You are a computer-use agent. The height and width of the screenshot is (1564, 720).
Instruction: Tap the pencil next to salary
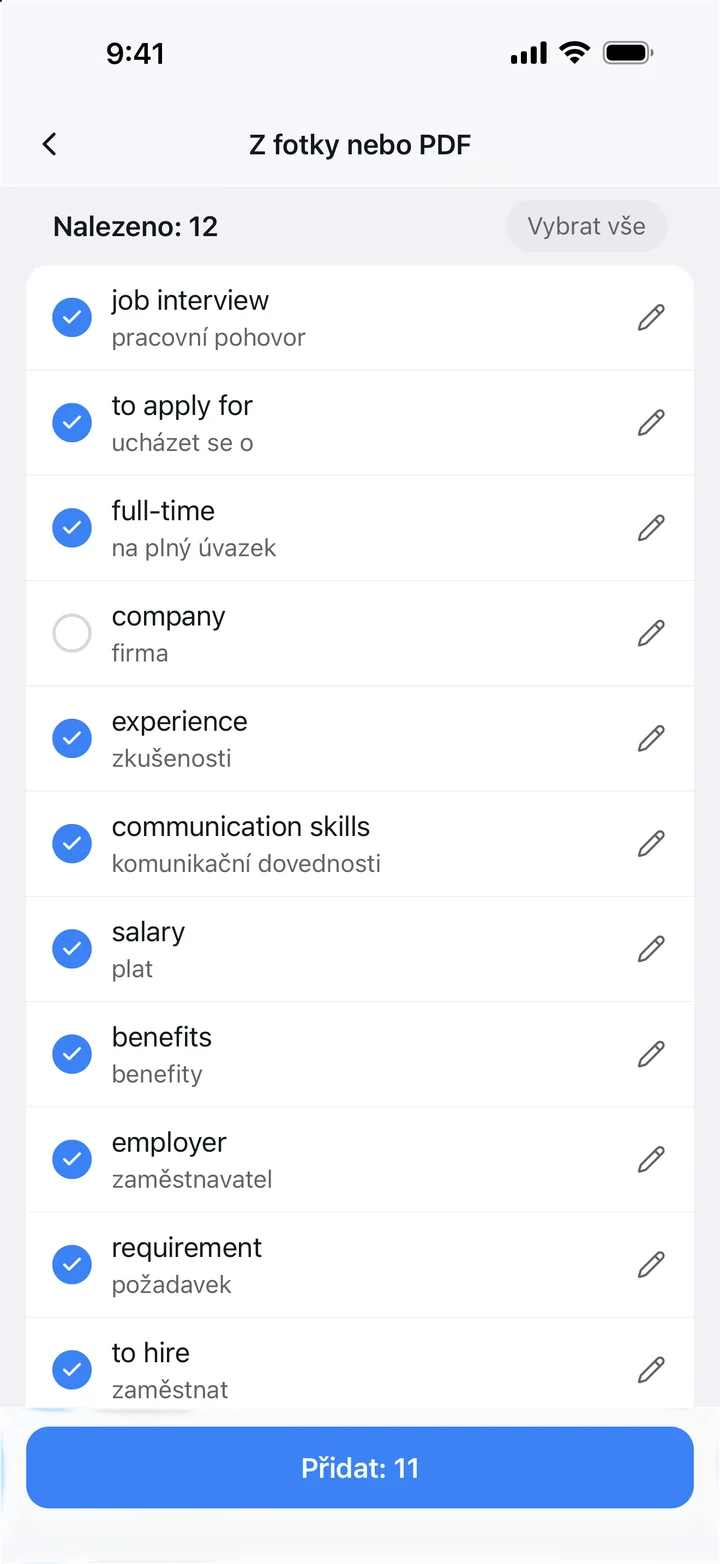click(651, 948)
